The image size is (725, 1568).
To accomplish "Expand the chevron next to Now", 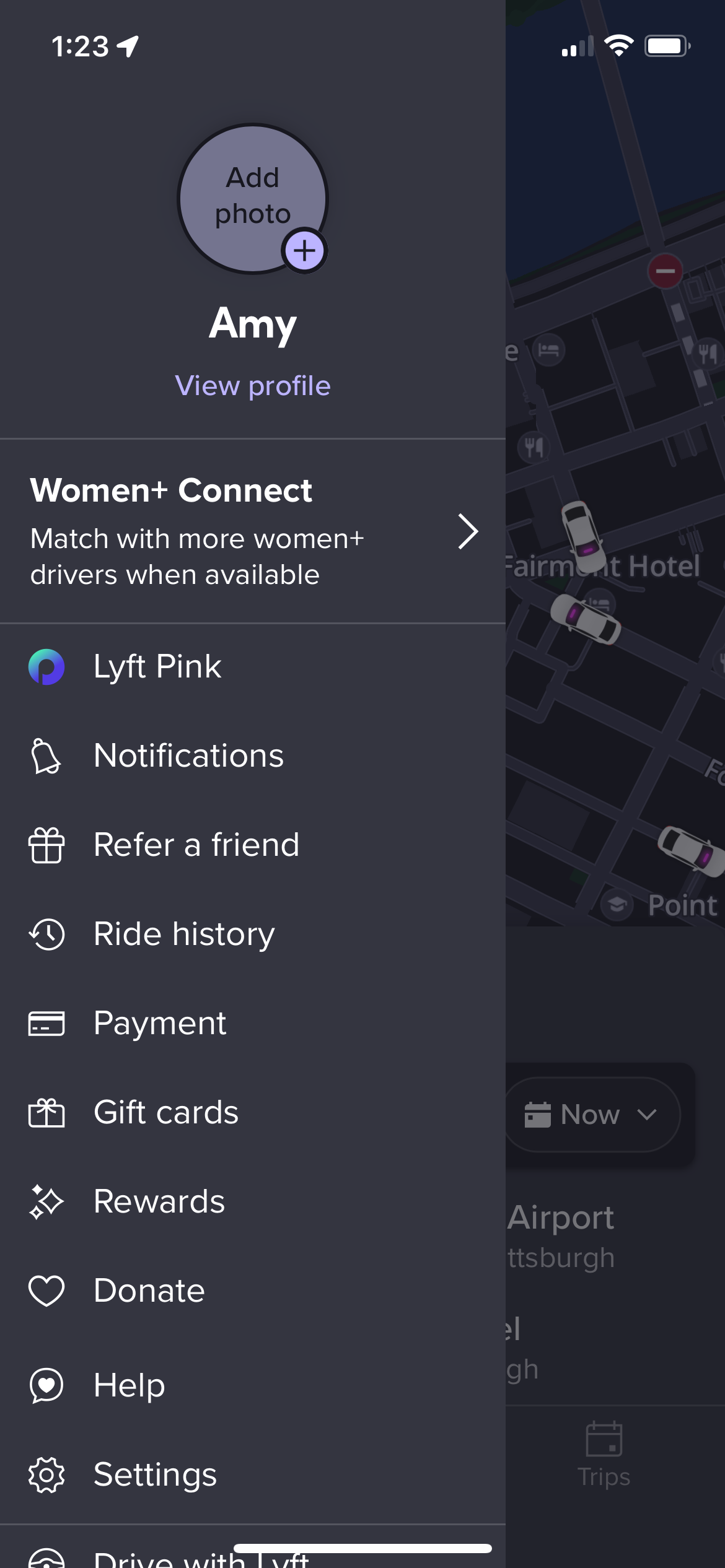I will tap(648, 1115).
